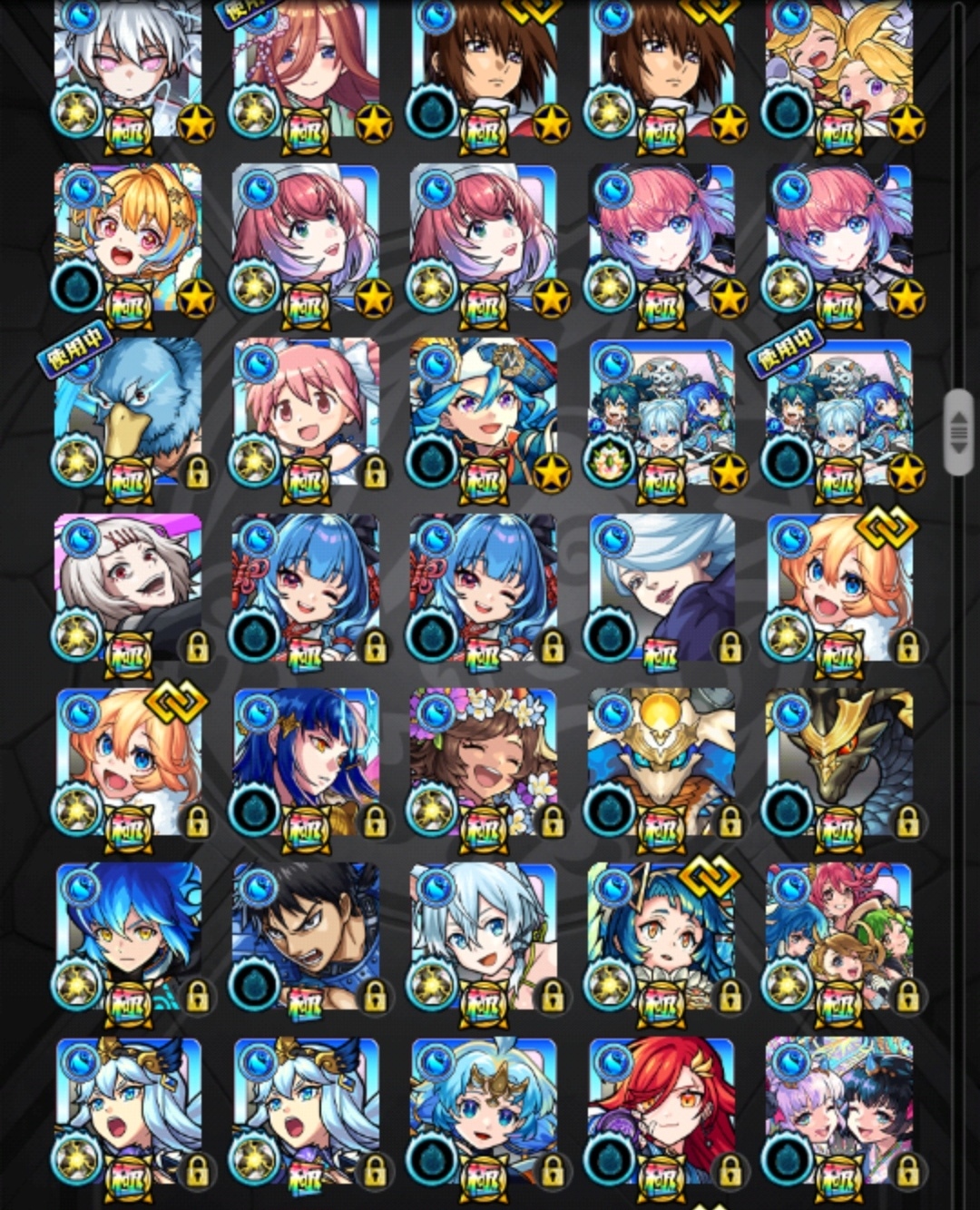Screen dimensions: 980x1210
Task: Select the smiling white-haired girl with blue eyes
Action: pyautogui.click(x=484, y=938)
